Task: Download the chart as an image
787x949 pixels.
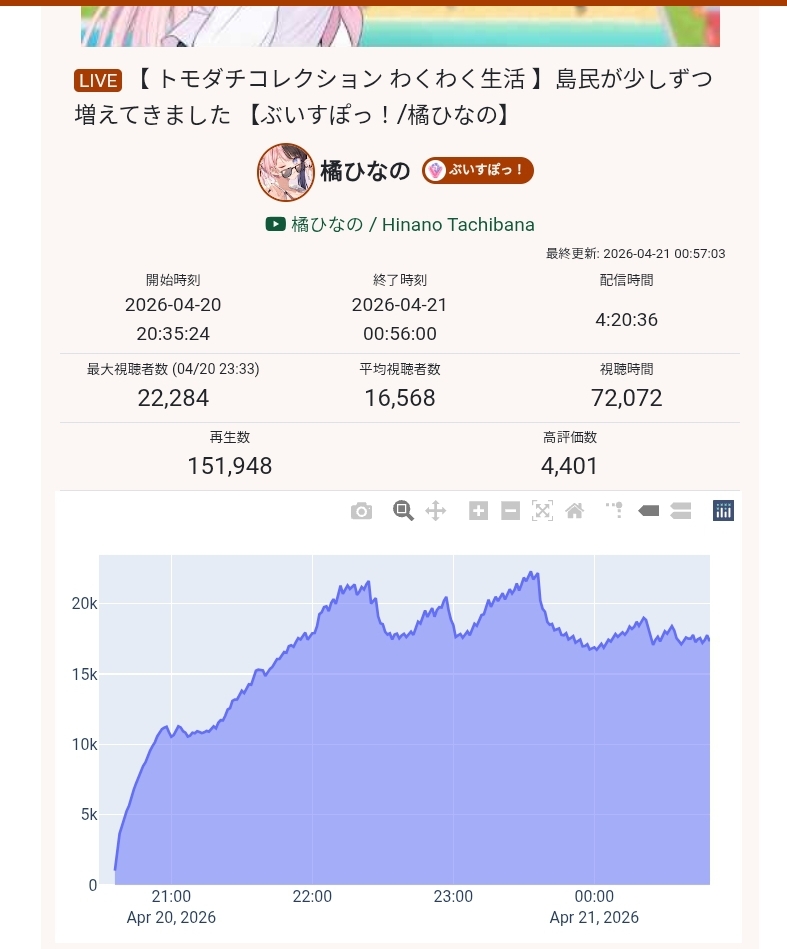Action: coord(361,511)
